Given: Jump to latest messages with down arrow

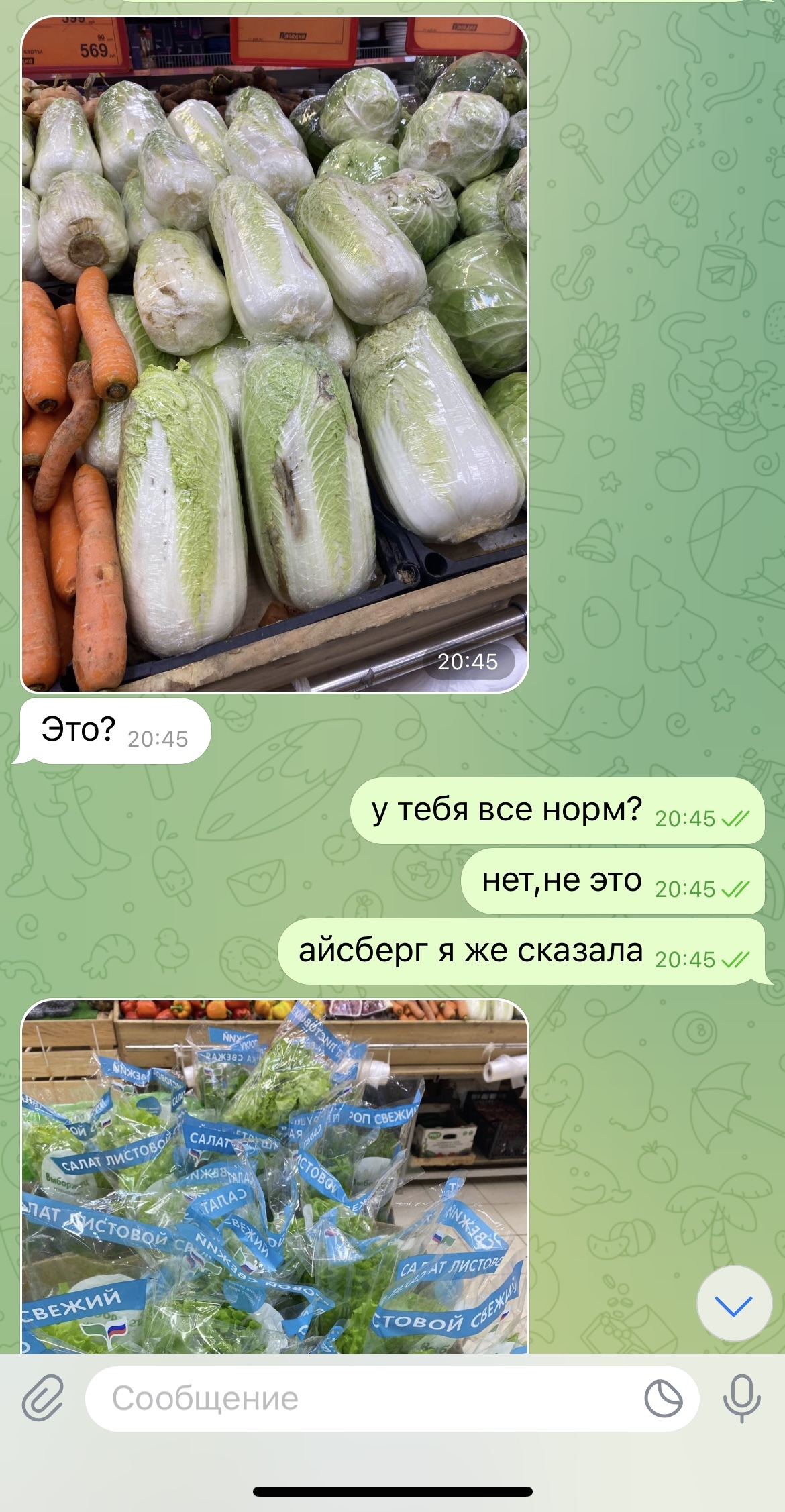Looking at the screenshot, I should [x=733, y=1303].
